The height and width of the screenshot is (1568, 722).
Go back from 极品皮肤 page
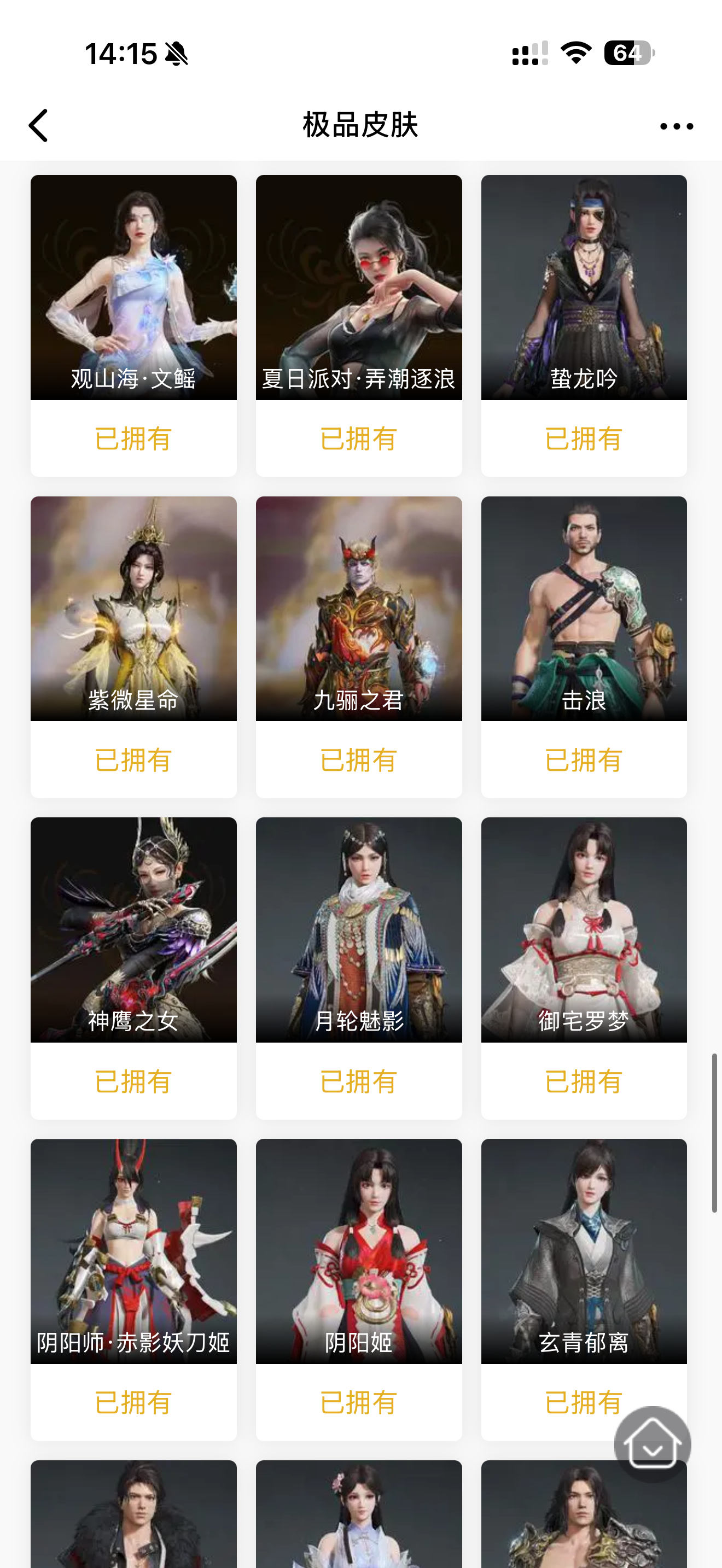[38, 126]
